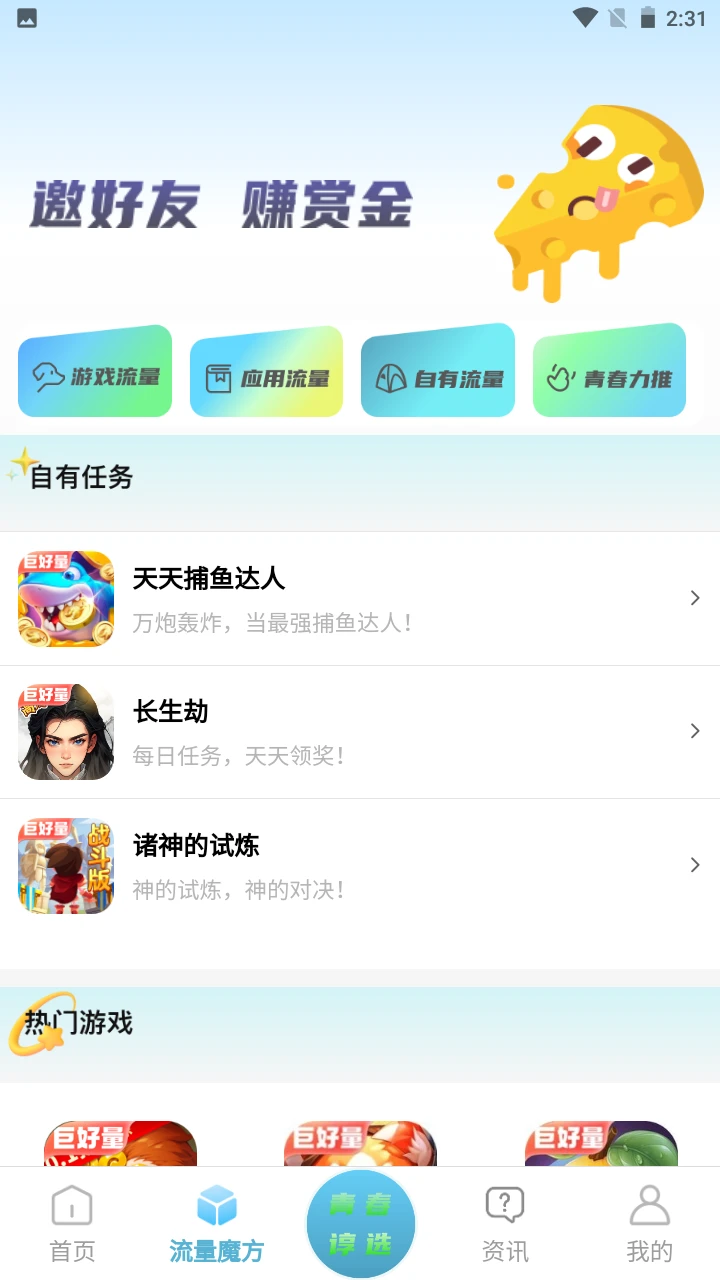Select the 青春力推 category card
720x1280 pixels.
pos(609,372)
